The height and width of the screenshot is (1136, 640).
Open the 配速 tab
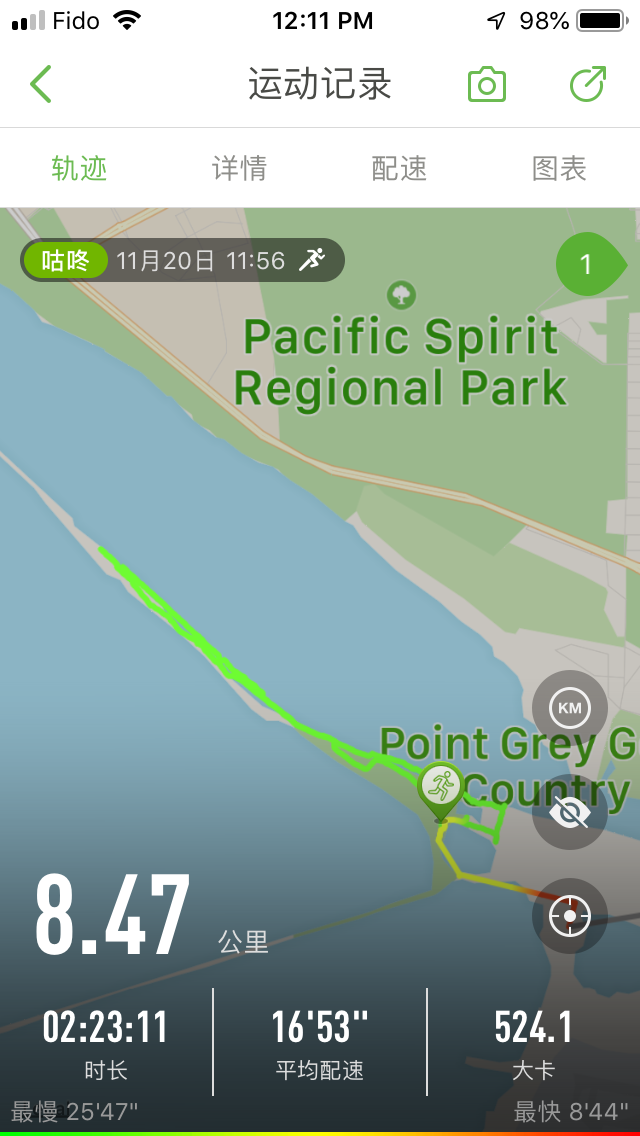pos(399,168)
